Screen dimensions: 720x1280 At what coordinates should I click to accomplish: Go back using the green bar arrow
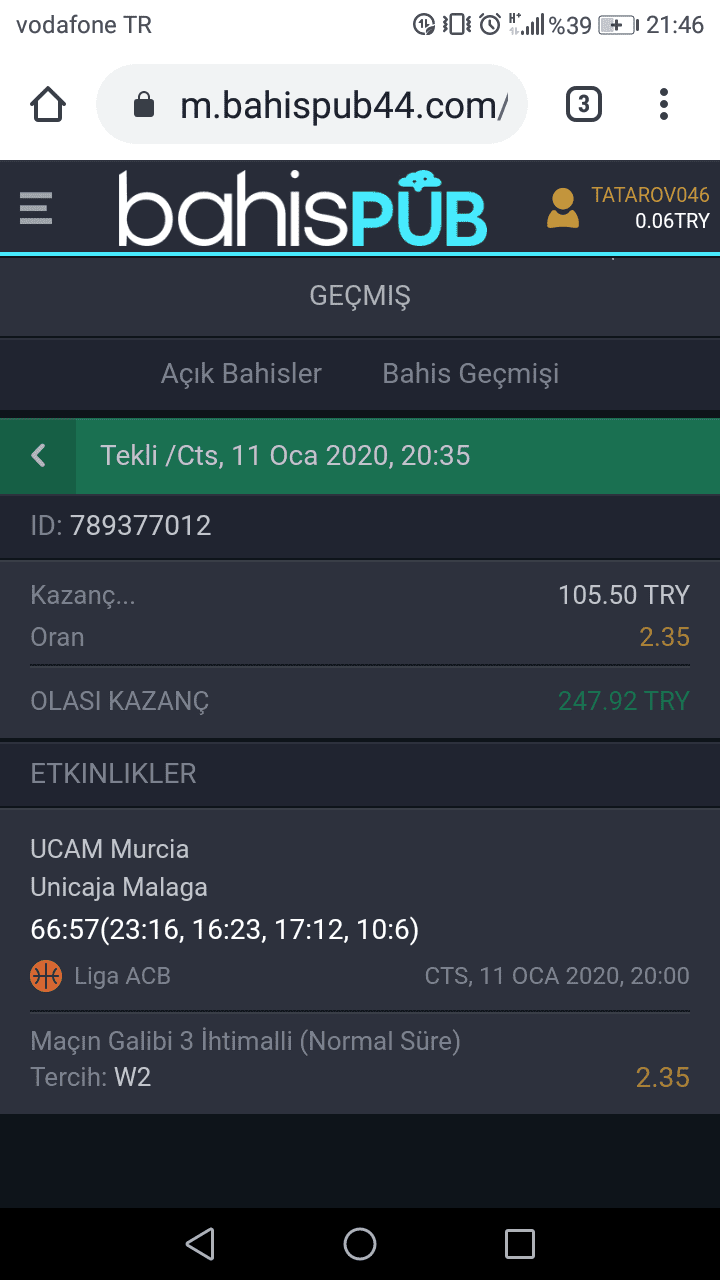point(38,456)
